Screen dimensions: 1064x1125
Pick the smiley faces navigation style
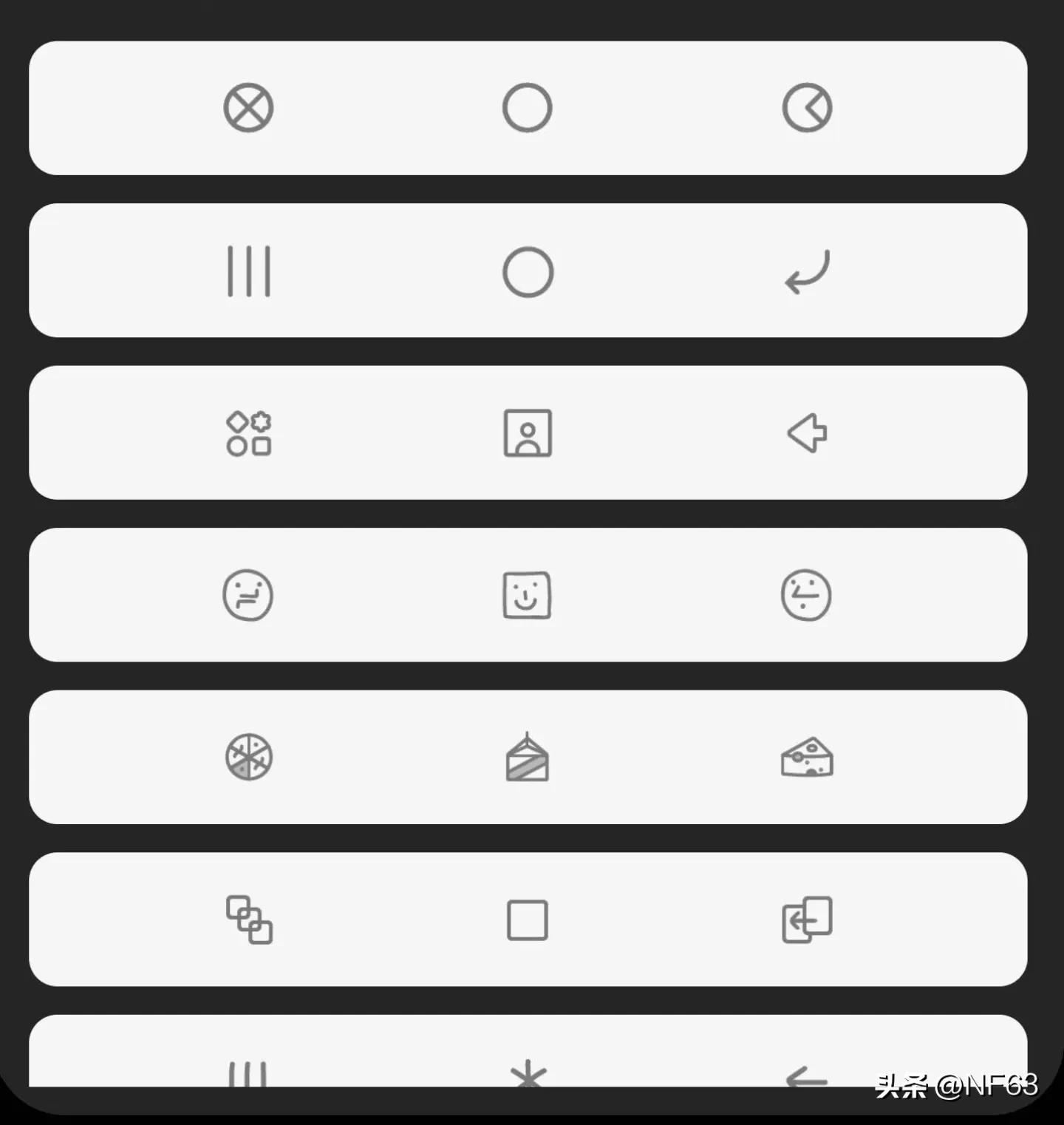coord(528,595)
